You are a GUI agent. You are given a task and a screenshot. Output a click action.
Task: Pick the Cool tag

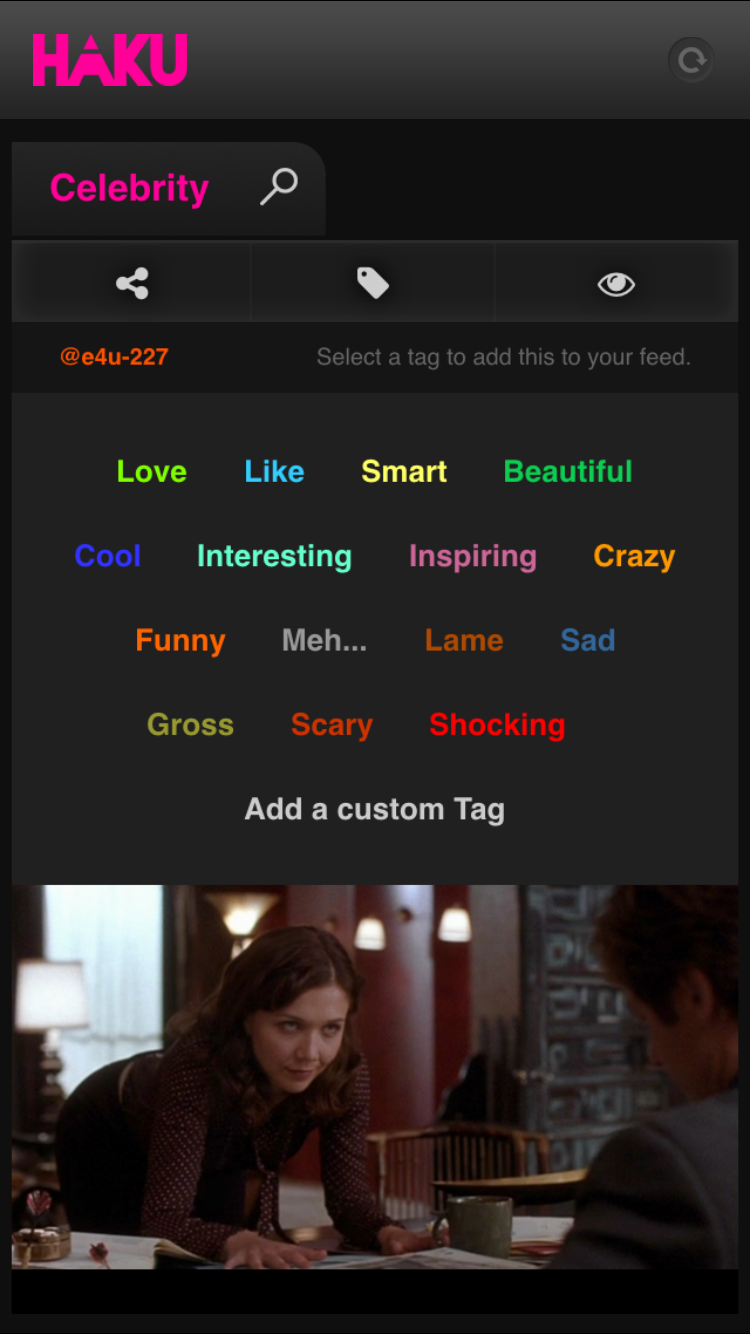tap(107, 556)
